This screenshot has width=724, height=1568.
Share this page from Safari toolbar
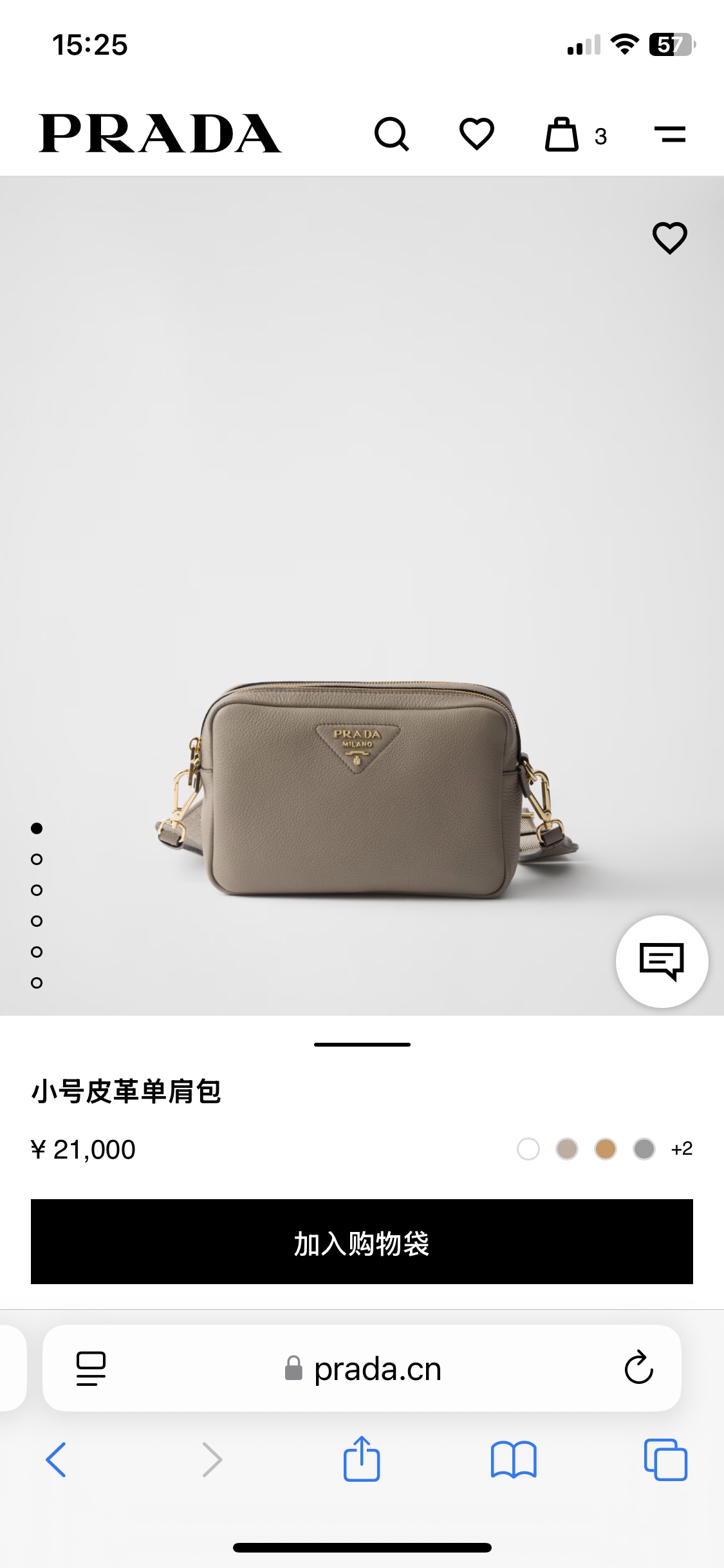(362, 1459)
